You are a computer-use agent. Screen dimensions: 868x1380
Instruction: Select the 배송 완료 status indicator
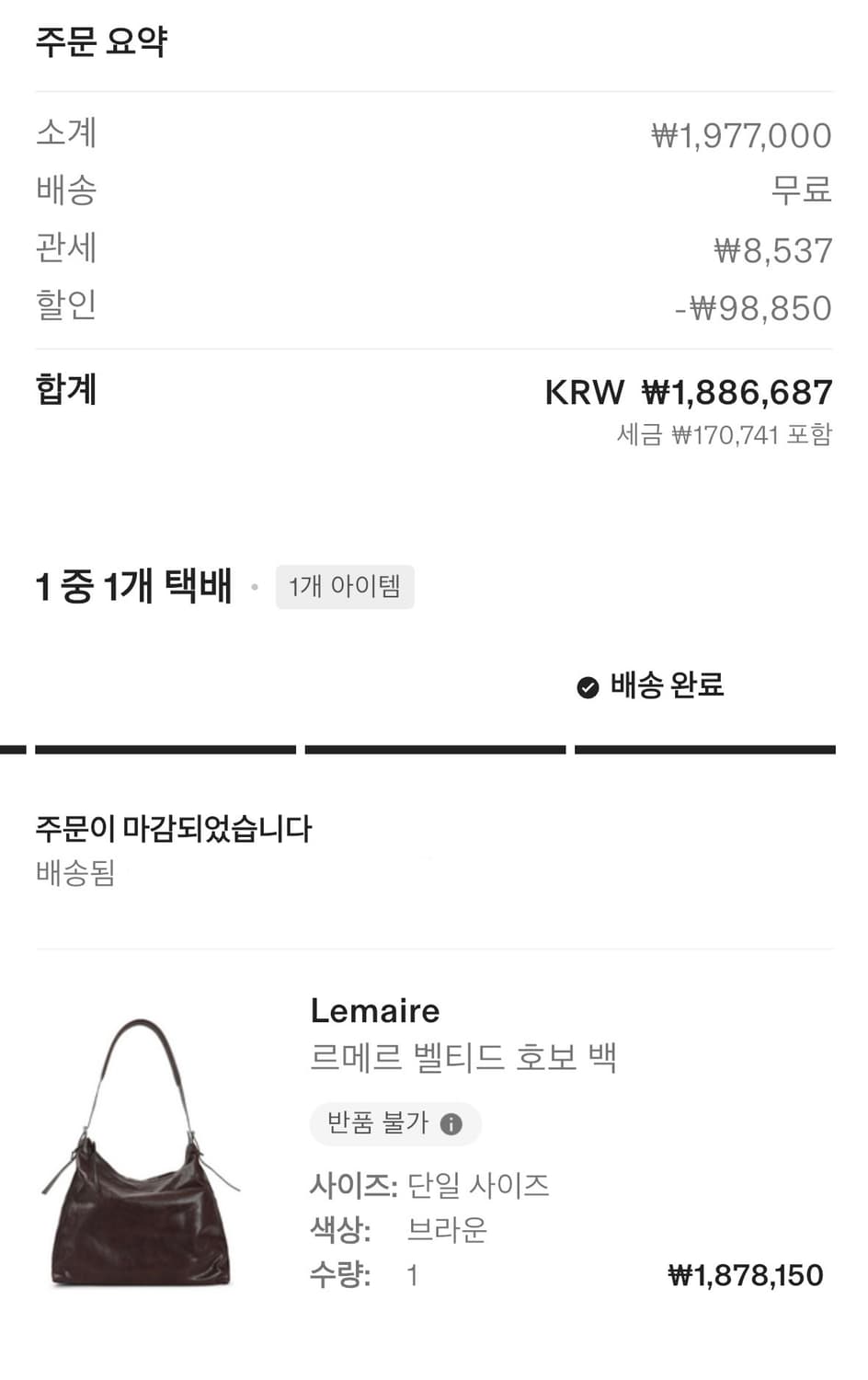click(x=667, y=686)
